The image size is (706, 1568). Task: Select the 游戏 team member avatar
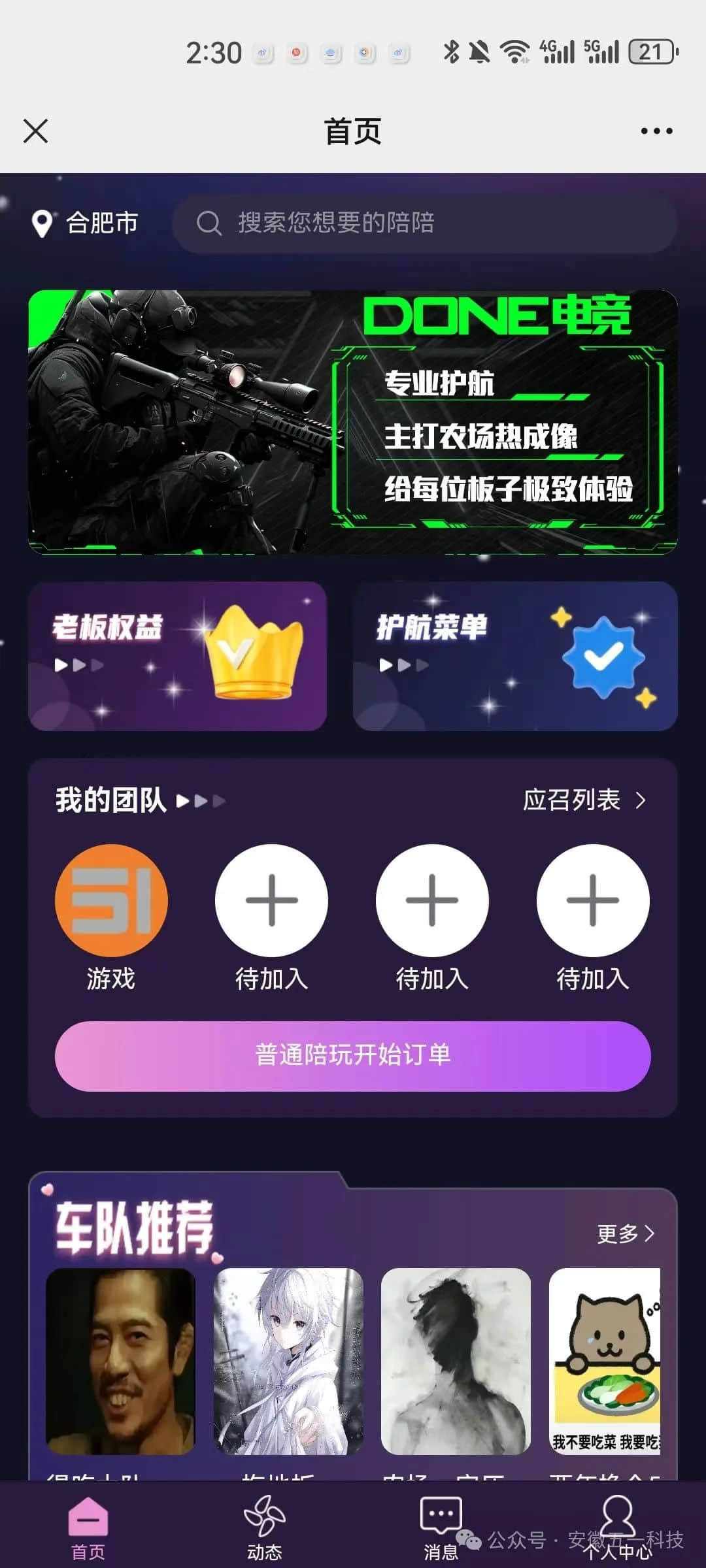tap(111, 900)
